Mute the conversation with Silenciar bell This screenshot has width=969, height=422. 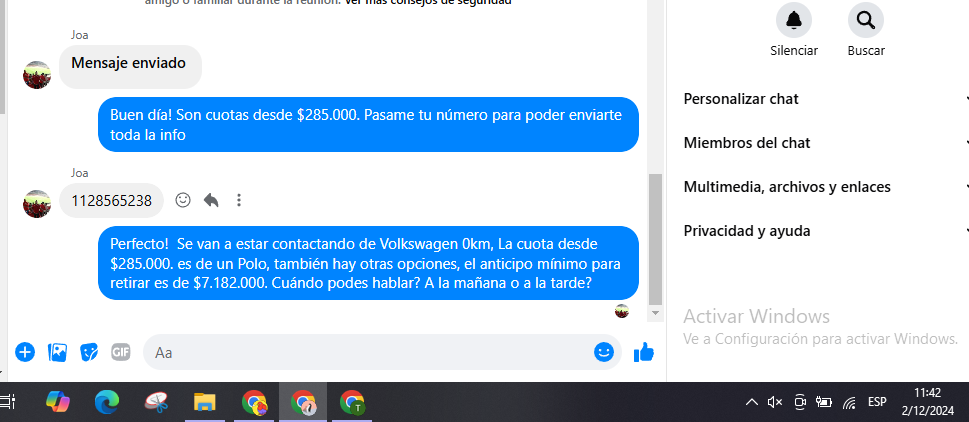pyautogui.click(x=794, y=20)
